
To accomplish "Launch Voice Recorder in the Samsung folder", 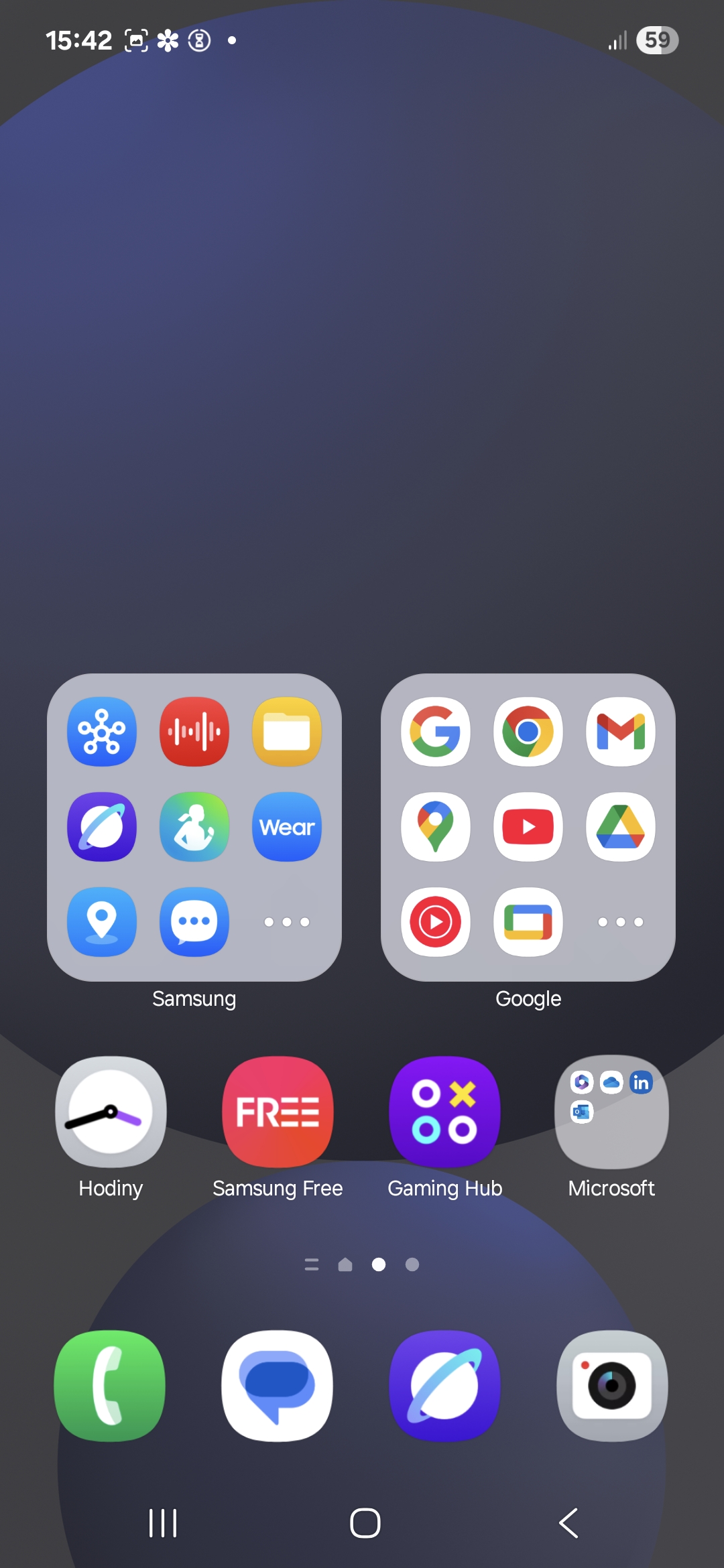I will coord(194,732).
